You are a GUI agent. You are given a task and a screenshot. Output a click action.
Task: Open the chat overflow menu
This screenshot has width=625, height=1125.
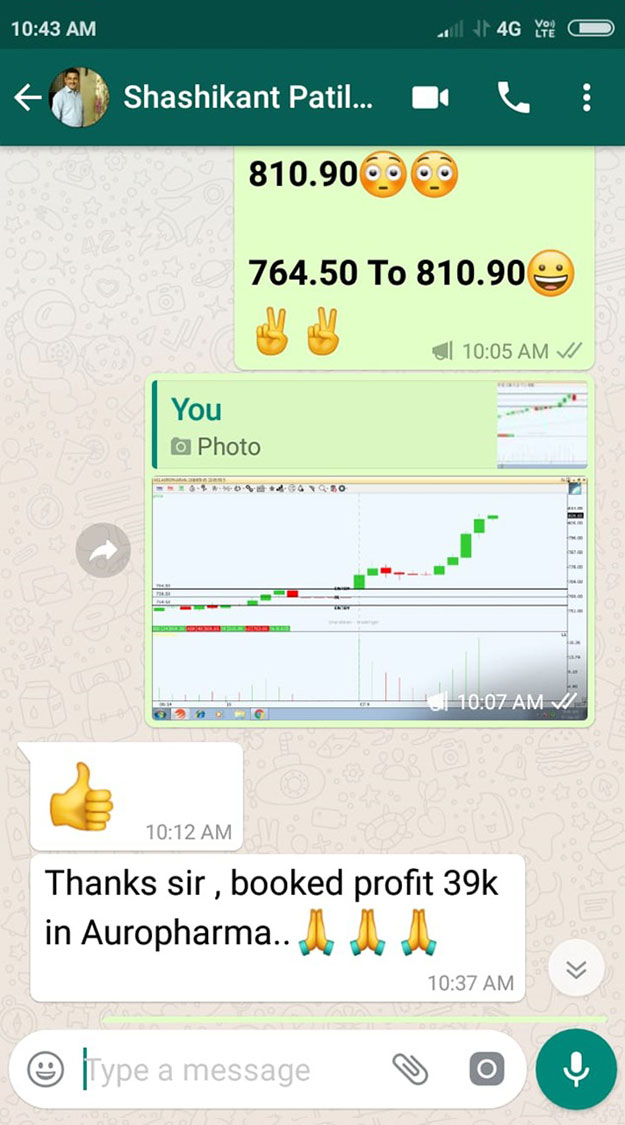[586, 98]
